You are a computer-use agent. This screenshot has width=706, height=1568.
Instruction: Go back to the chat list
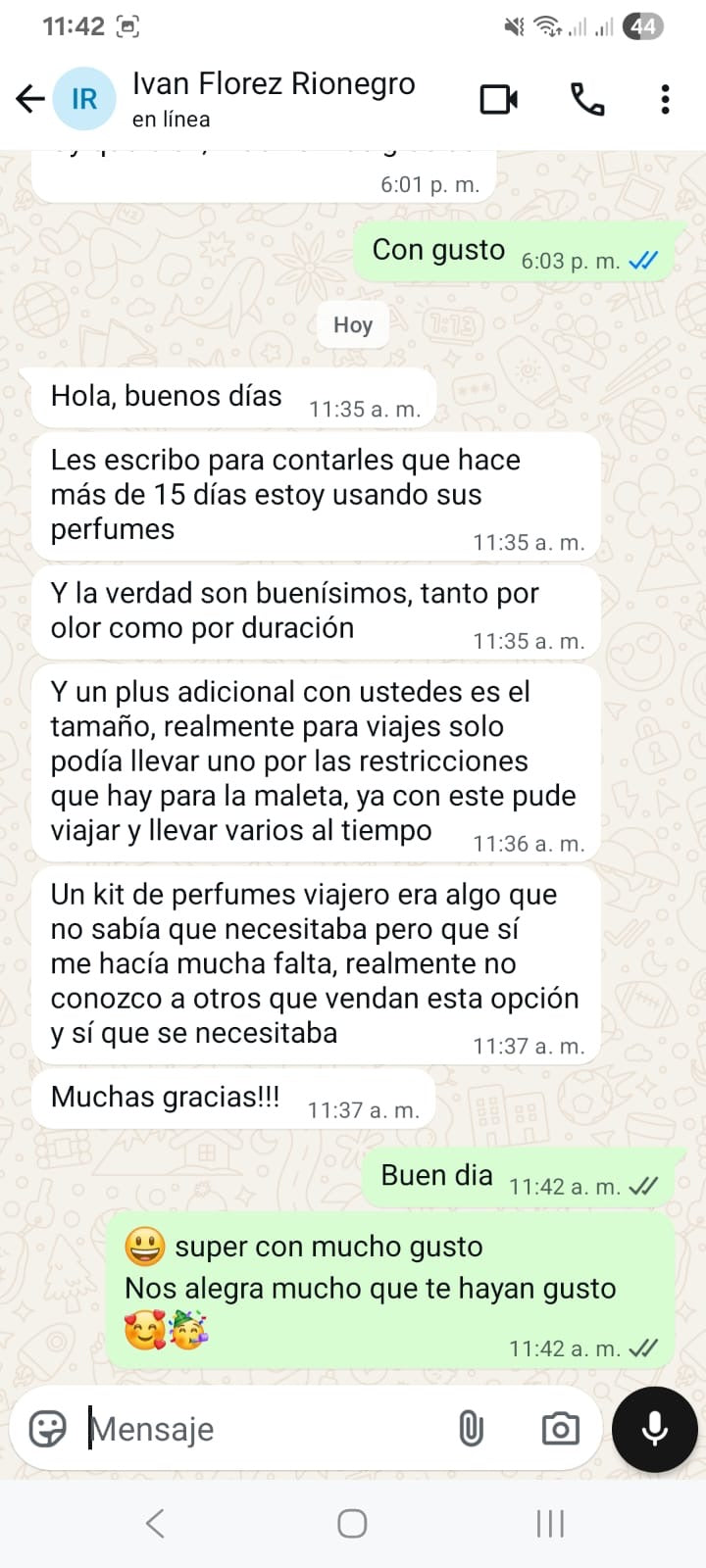tap(30, 99)
